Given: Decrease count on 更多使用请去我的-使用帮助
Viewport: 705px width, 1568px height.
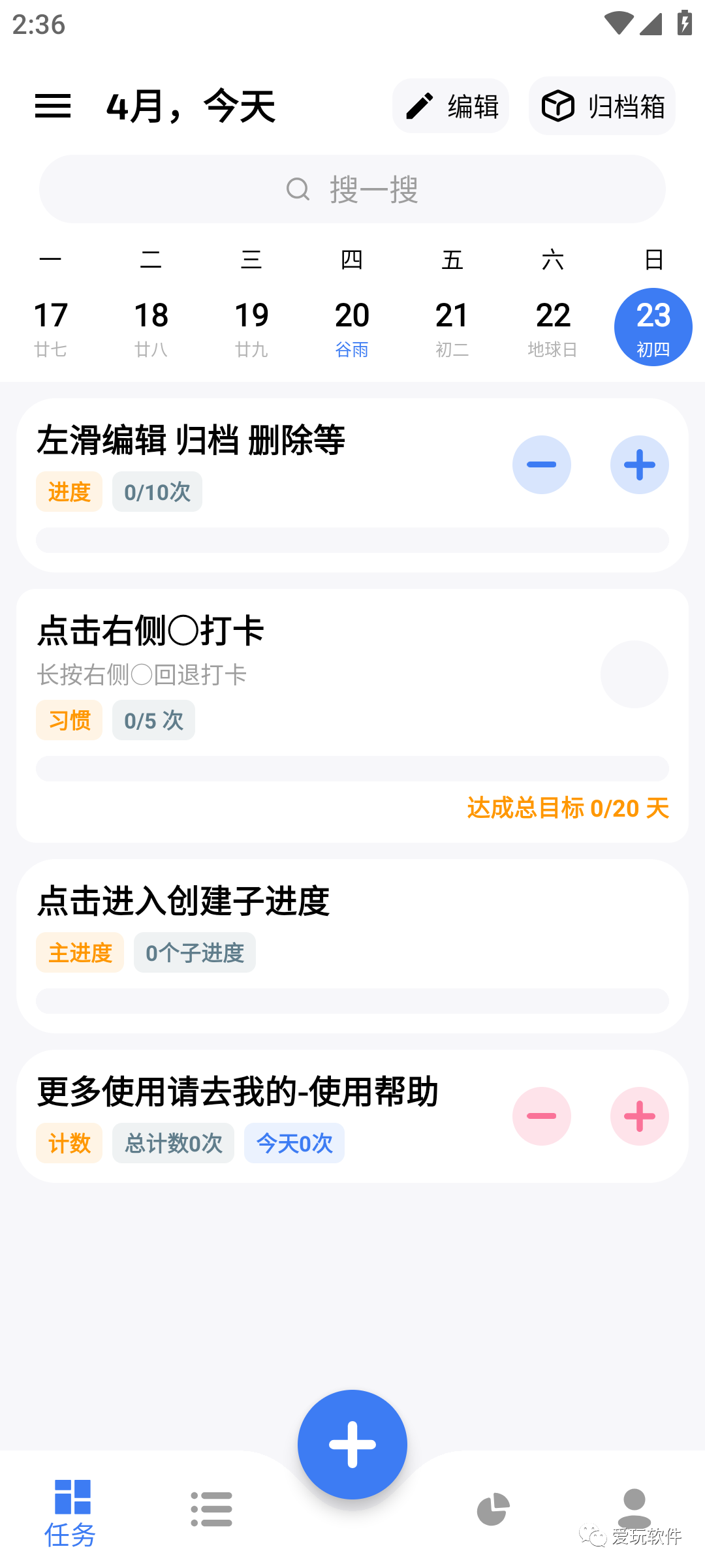Looking at the screenshot, I should [x=541, y=1116].
